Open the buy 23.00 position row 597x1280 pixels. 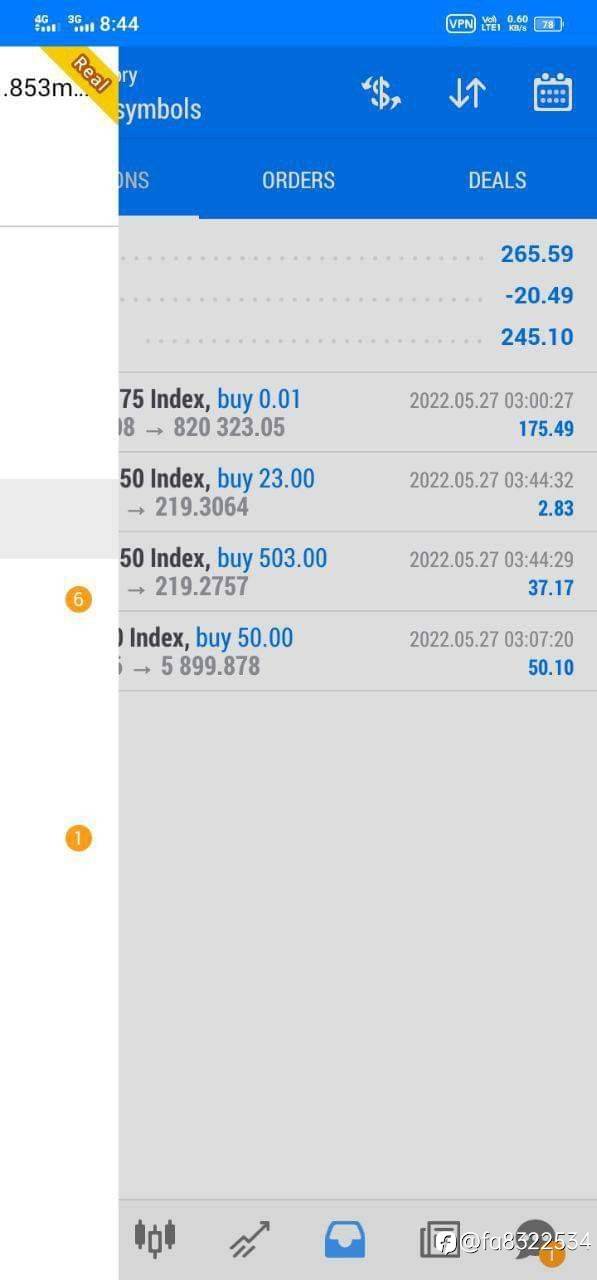[x=357, y=492]
